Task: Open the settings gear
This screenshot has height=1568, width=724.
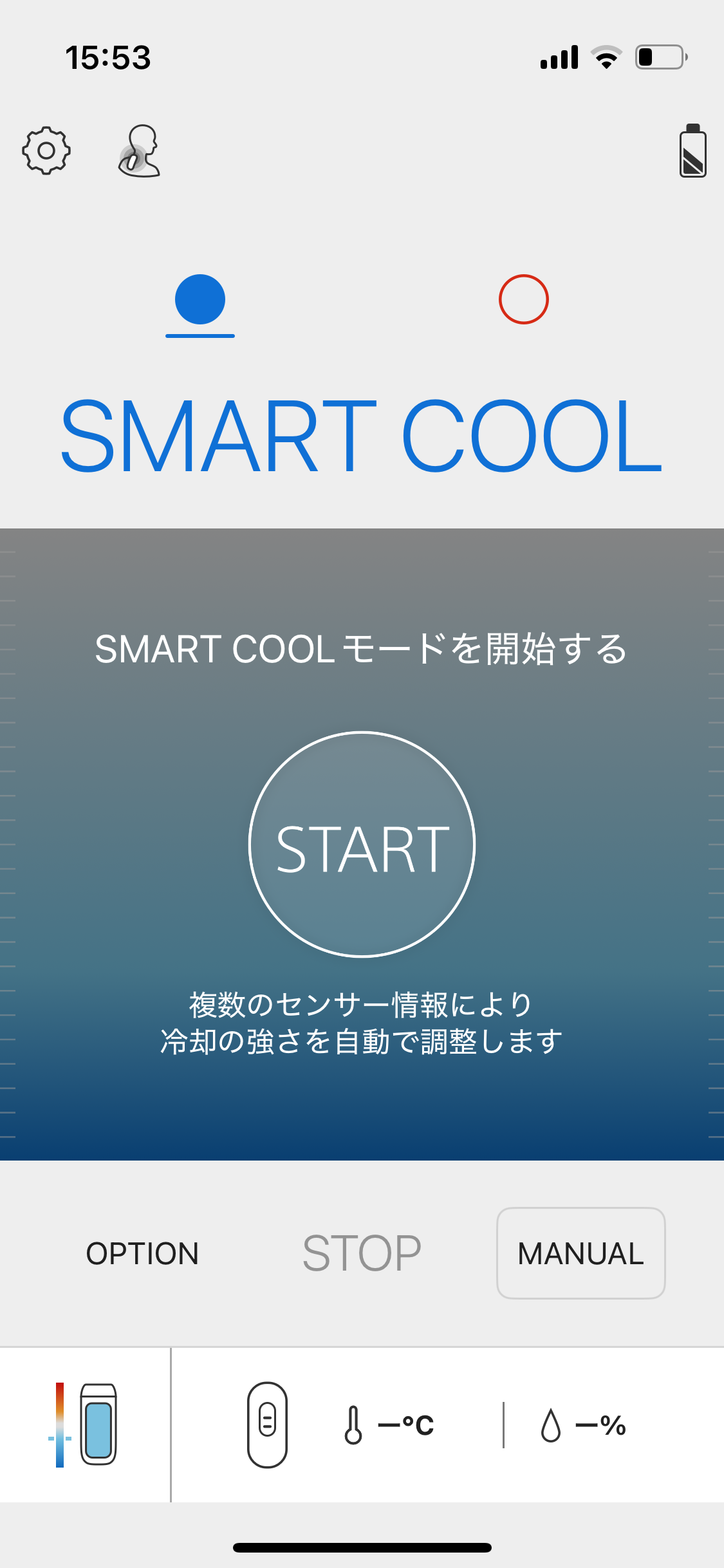Action: pos(46,151)
